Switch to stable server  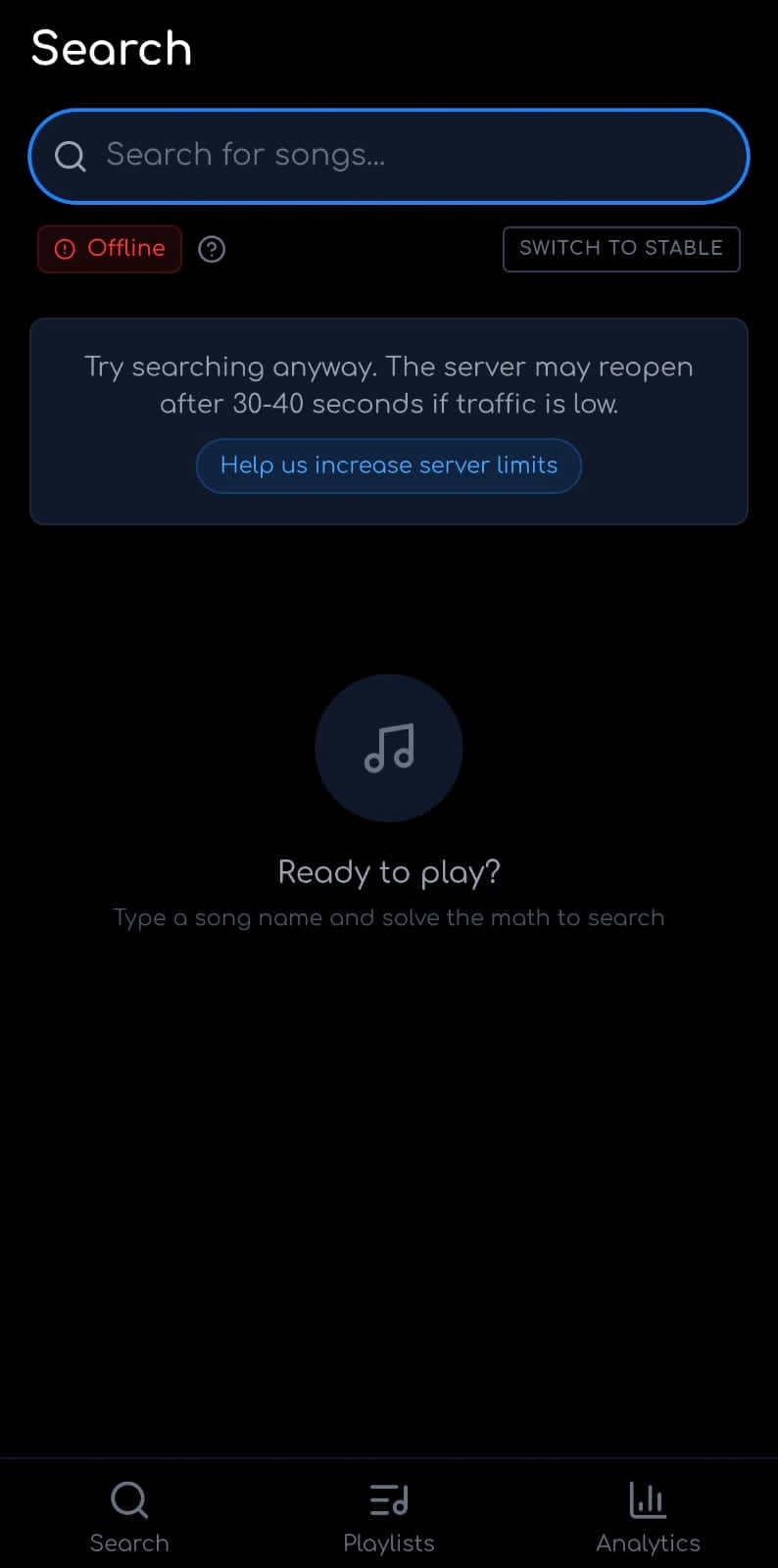point(621,249)
